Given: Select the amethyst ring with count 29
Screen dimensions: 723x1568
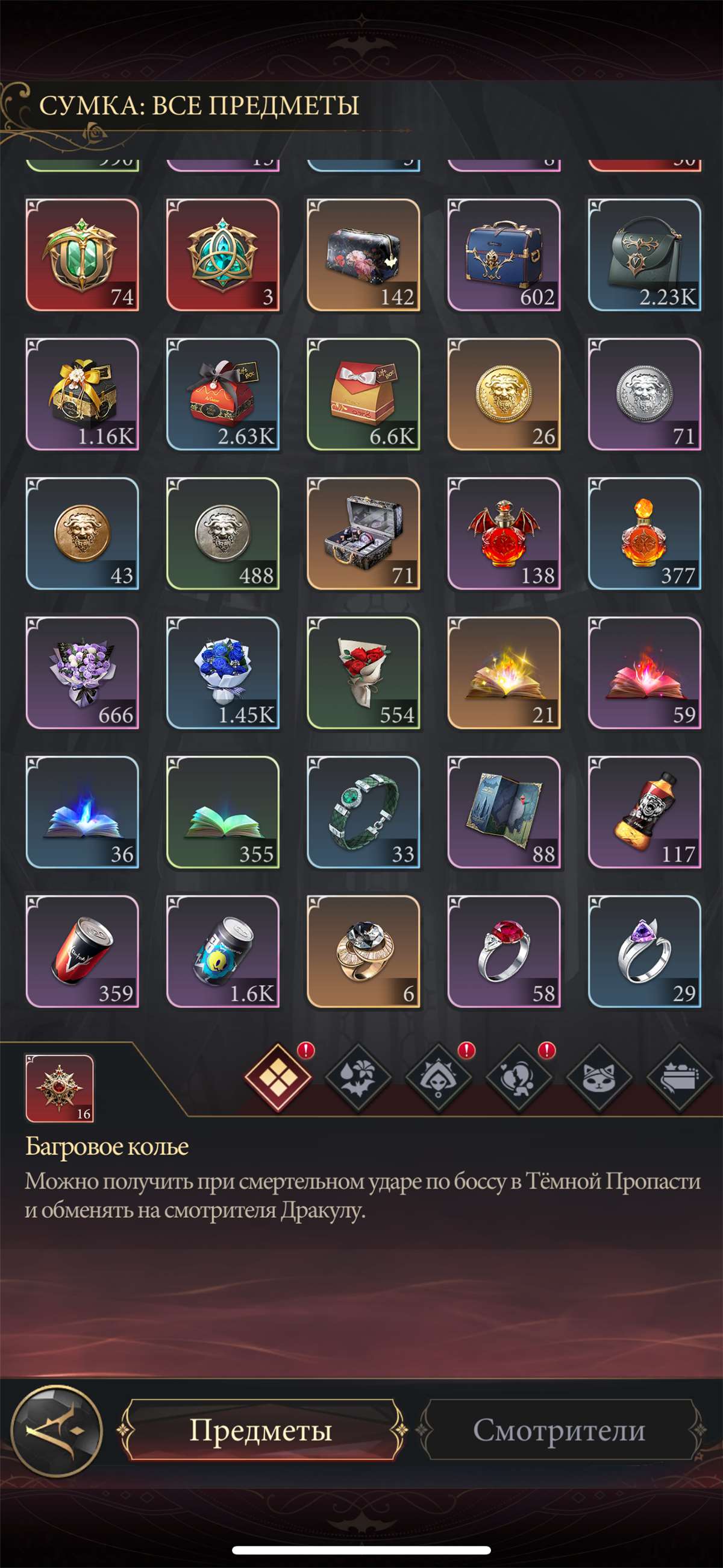Looking at the screenshot, I should pos(645,951).
